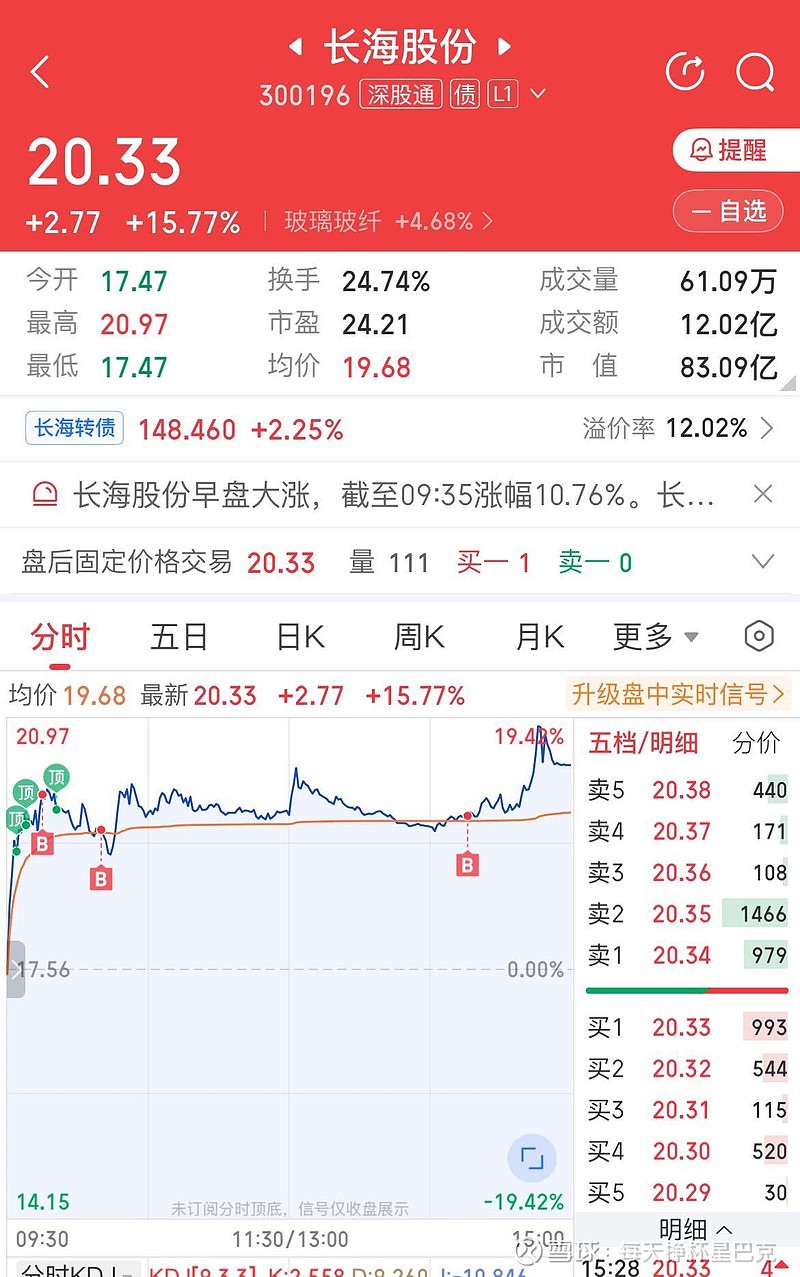Open chart settings hexagon icon
This screenshot has width=800, height=1277.
coord(759,636)
